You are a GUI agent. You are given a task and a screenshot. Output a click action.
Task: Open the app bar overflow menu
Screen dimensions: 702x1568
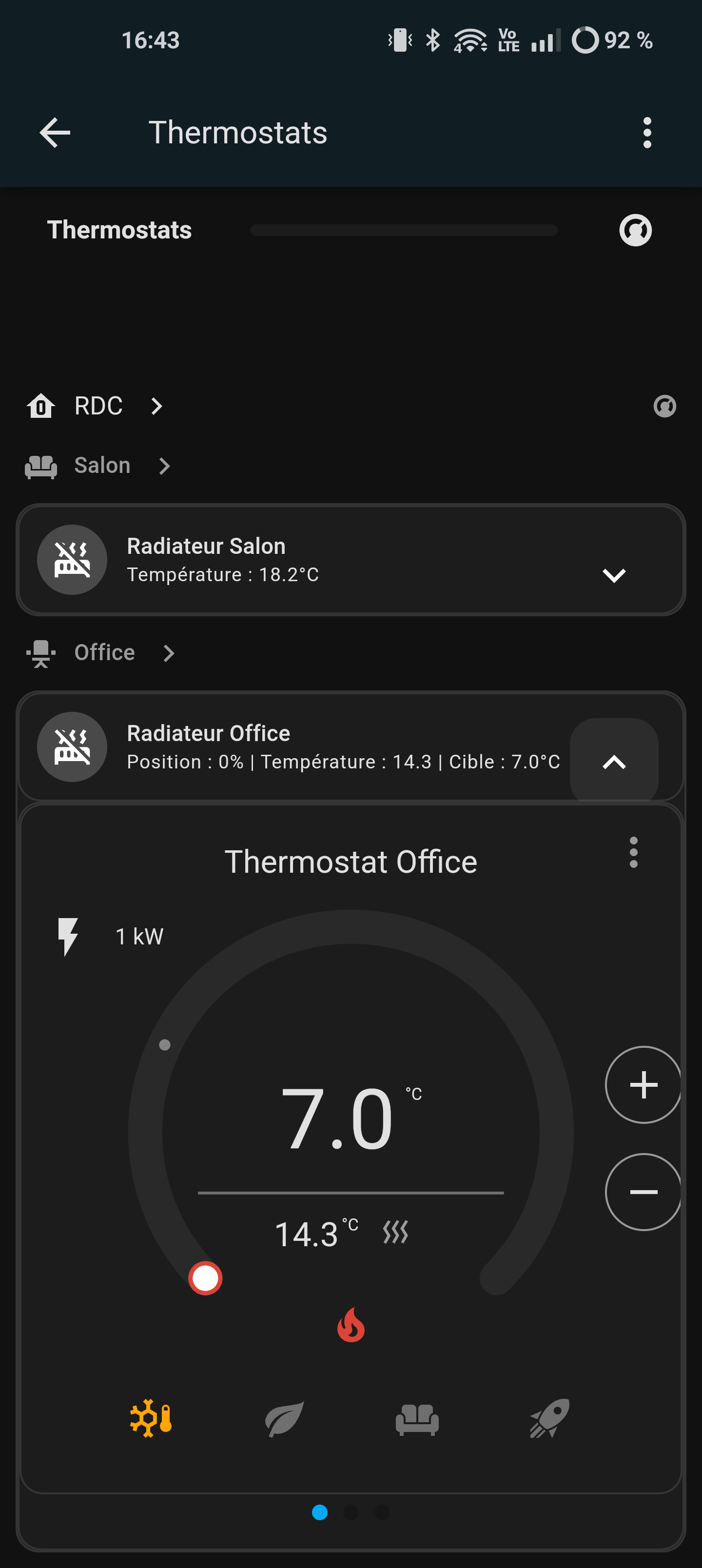pyautogui.click(x=646, y=133)
